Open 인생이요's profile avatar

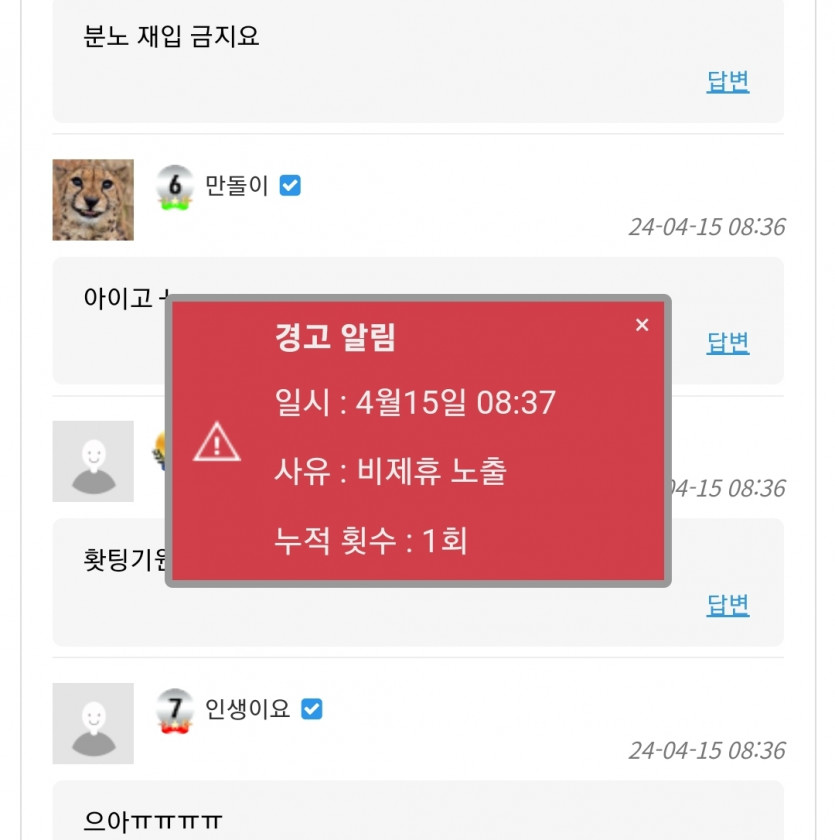pyautogui.click(x=93, y=723)
